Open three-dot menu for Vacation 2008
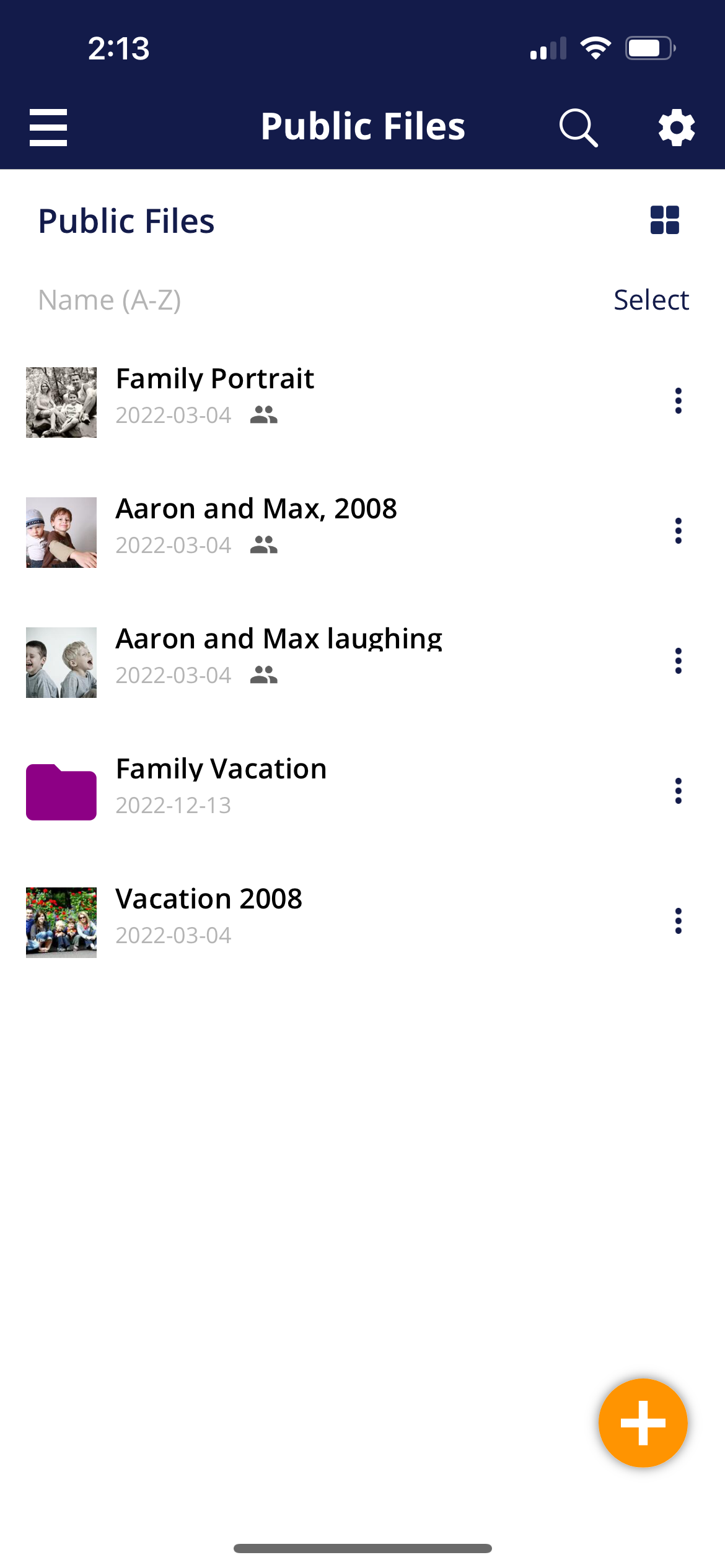This screenshot has height=1568, width=725. coord(678,921)
